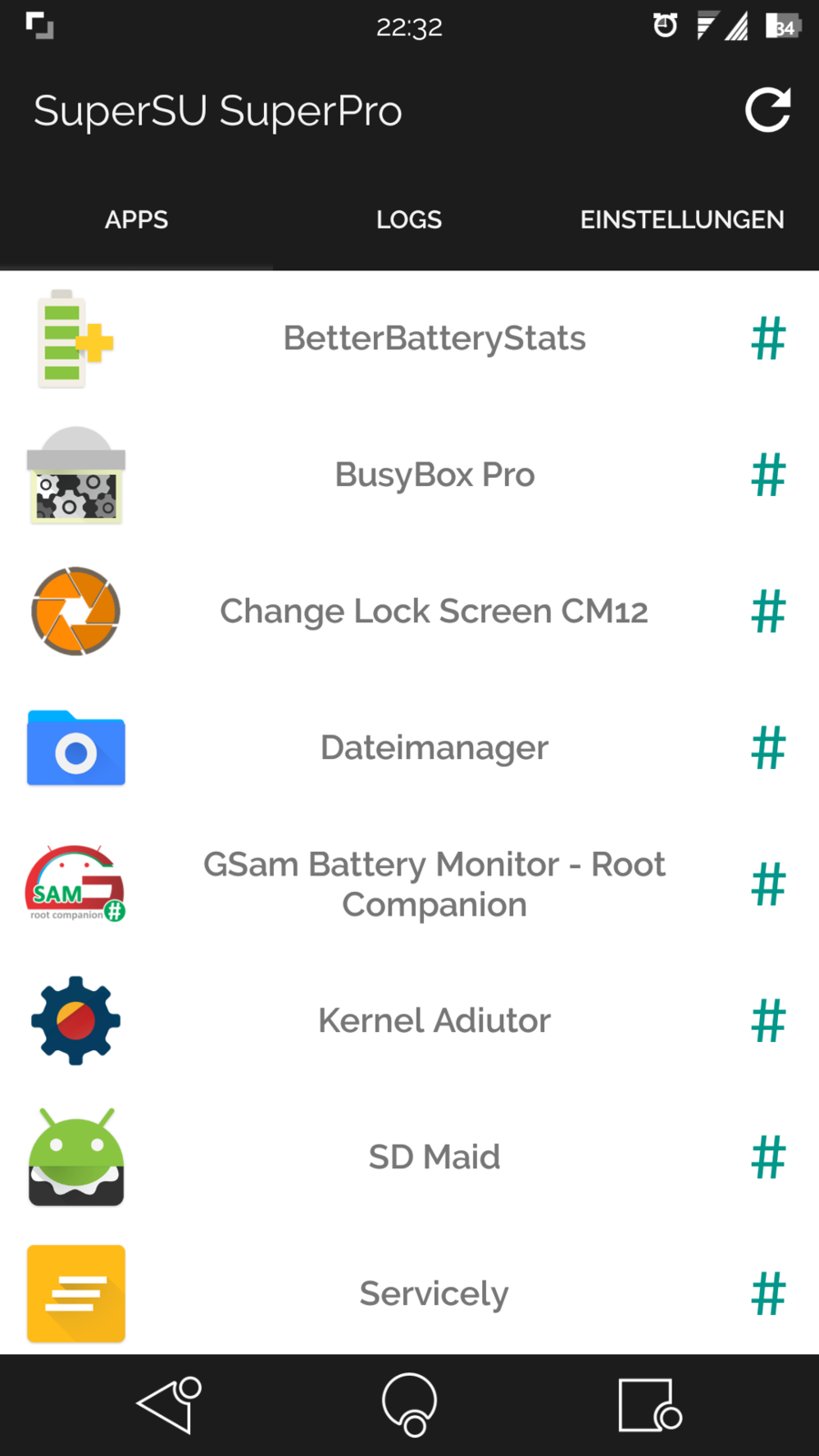The width and height of the screenshot is (819, 1456).
Task: Select the Apps tab
Action: point(136,219)
